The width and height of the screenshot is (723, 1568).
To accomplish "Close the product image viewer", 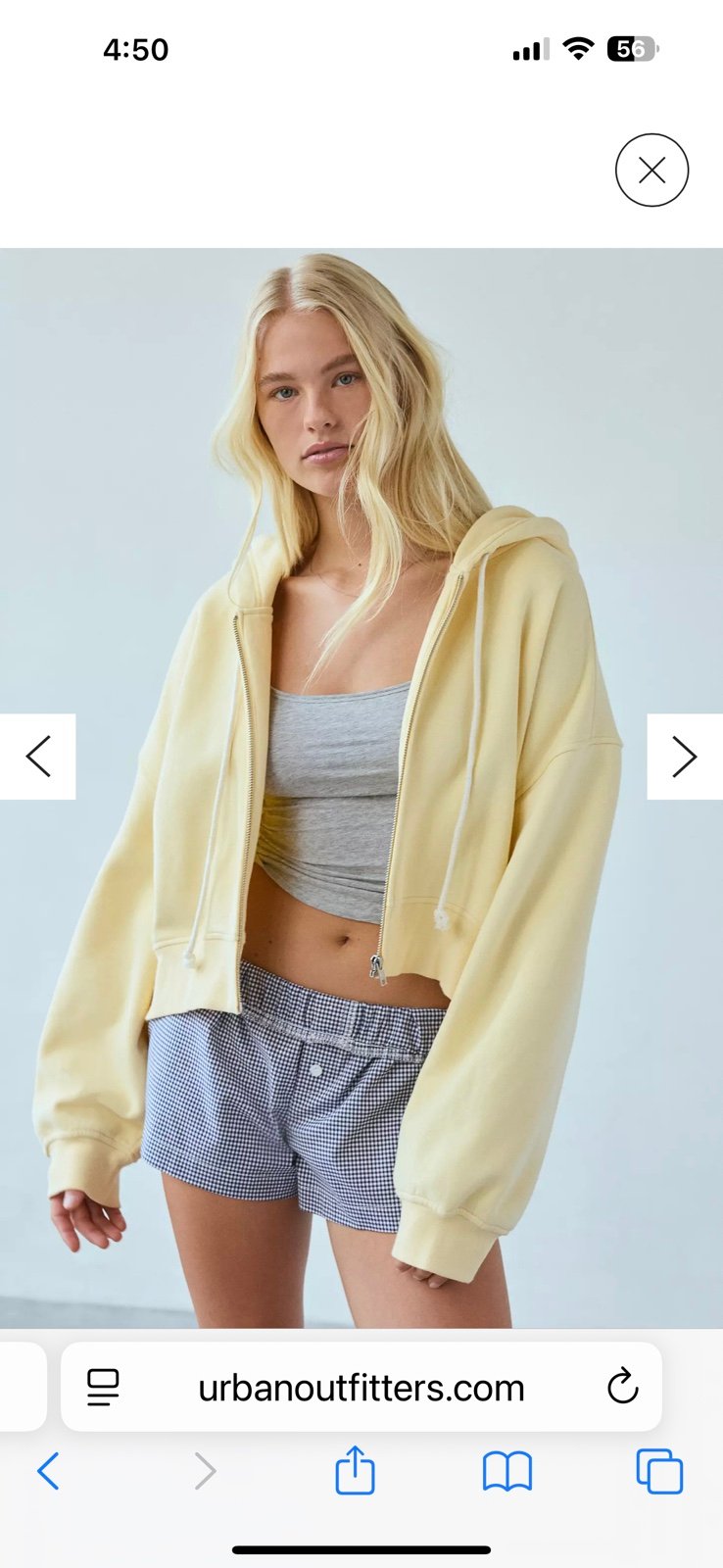I will tap(651, 170).
